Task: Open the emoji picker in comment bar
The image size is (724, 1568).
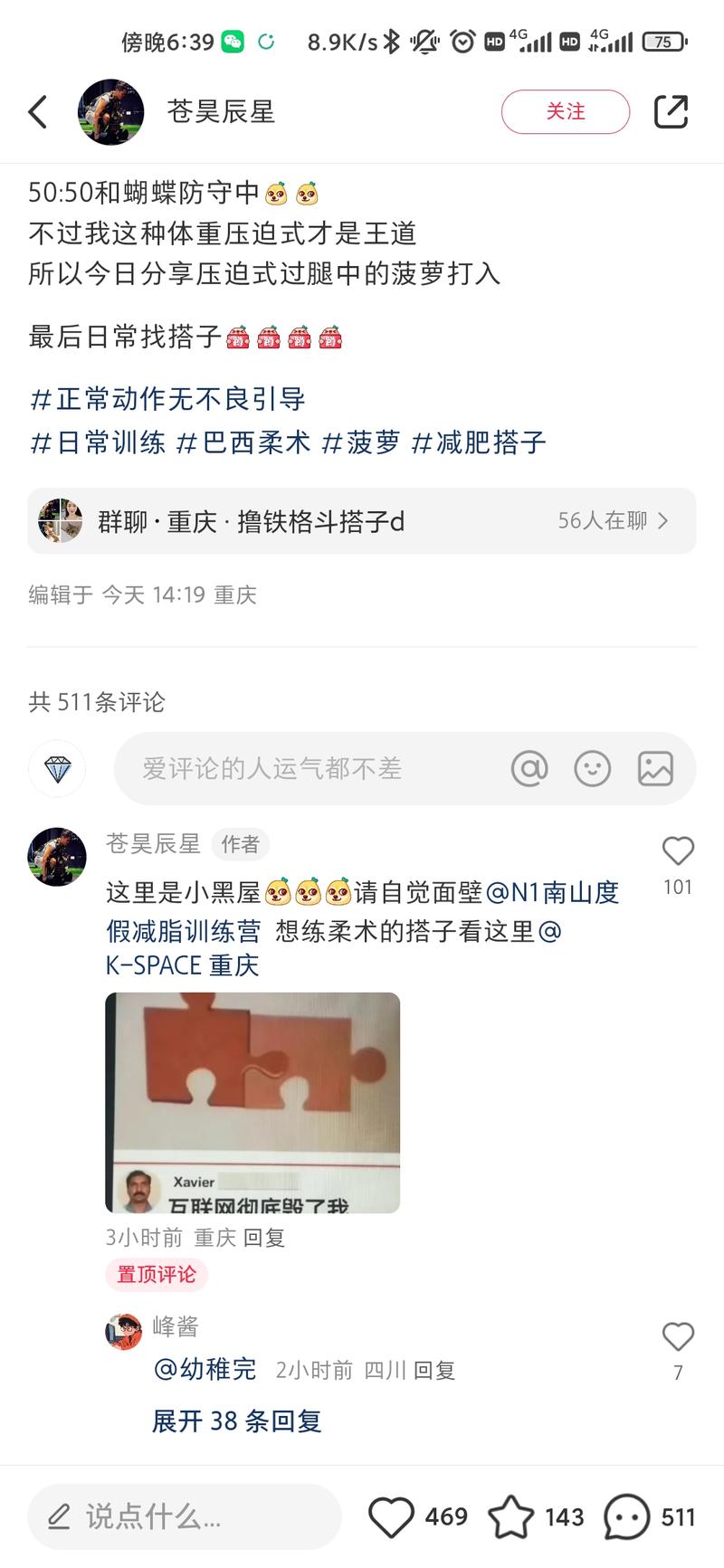Action: click(x=593, y=768)
